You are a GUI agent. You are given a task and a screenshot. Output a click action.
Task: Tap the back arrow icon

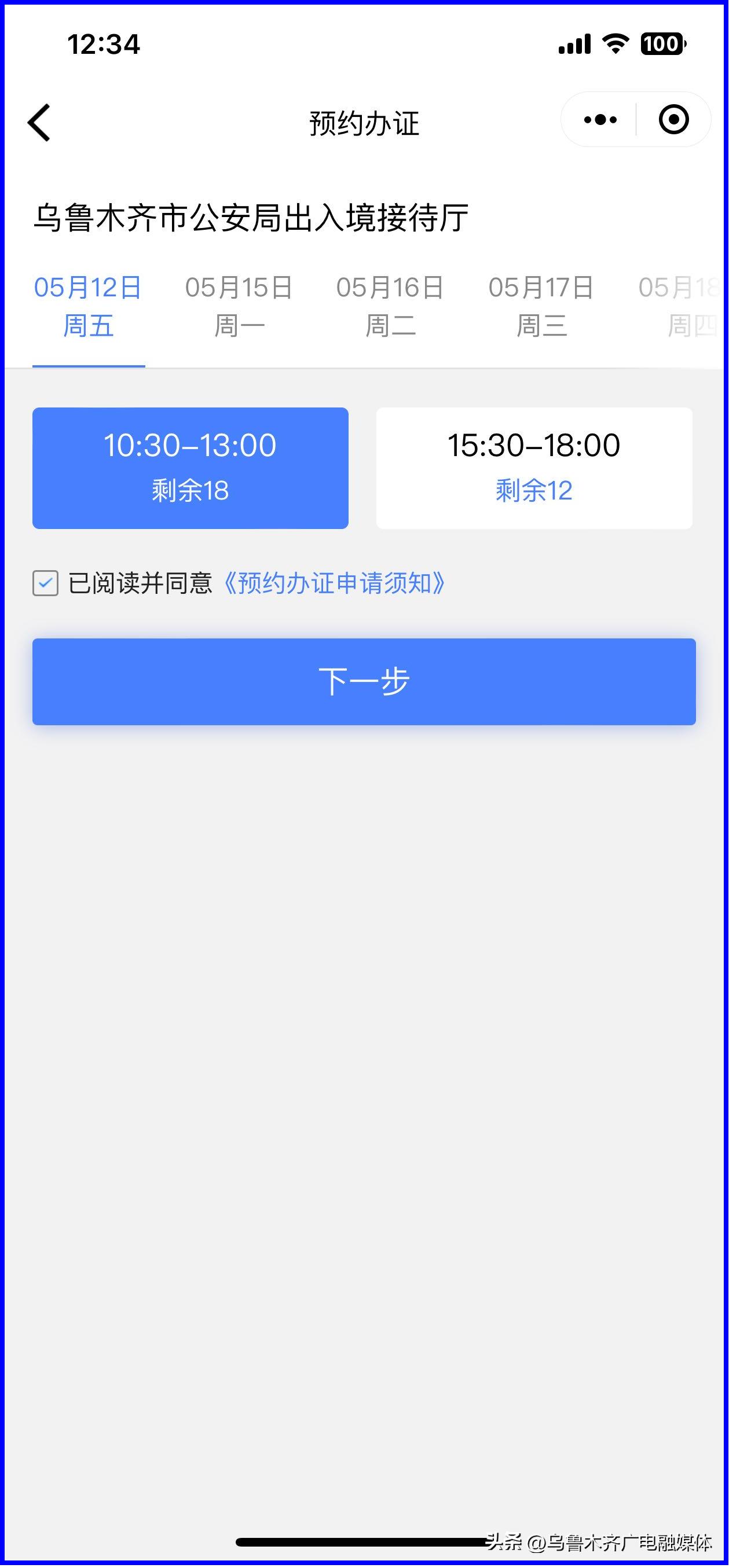[38, 121]
